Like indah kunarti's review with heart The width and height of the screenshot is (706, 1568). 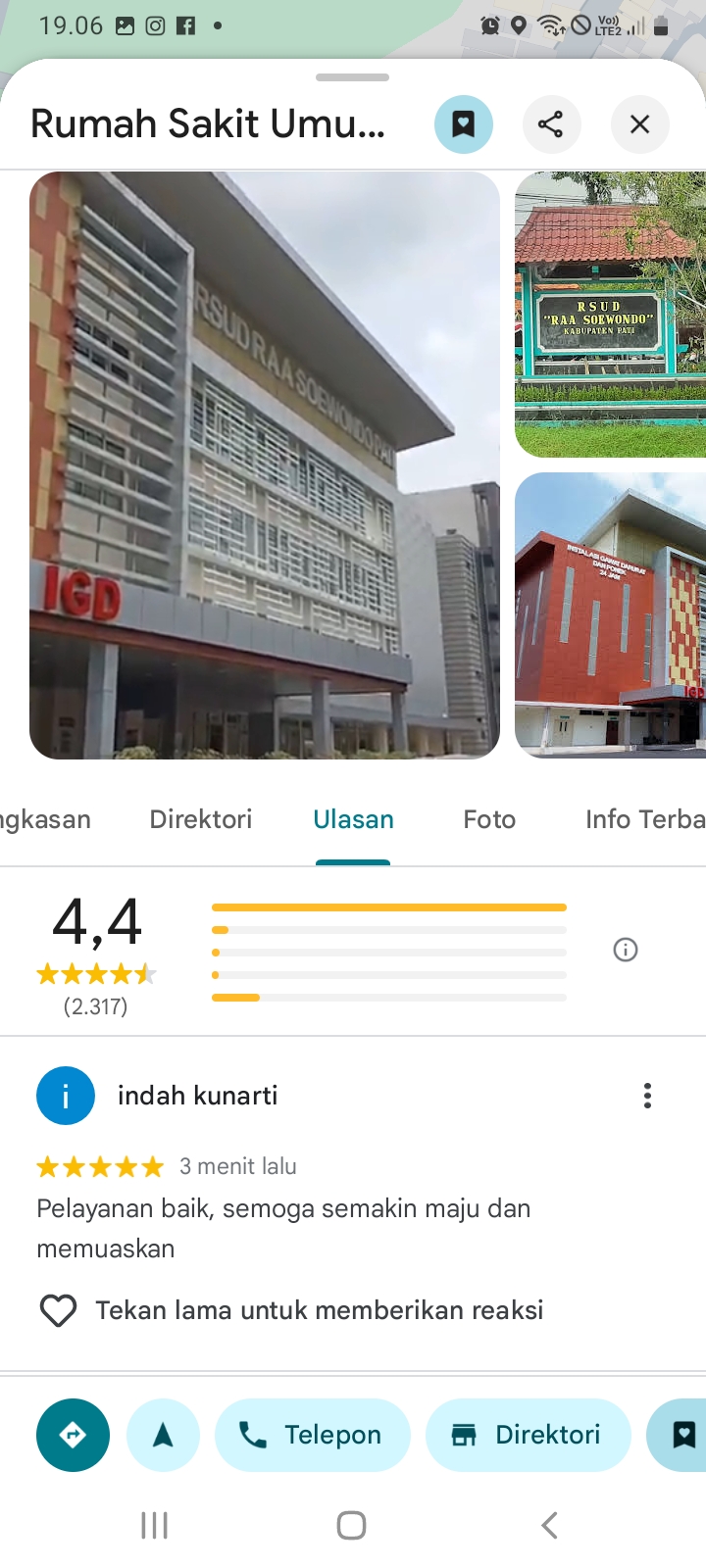[58, 1310]
